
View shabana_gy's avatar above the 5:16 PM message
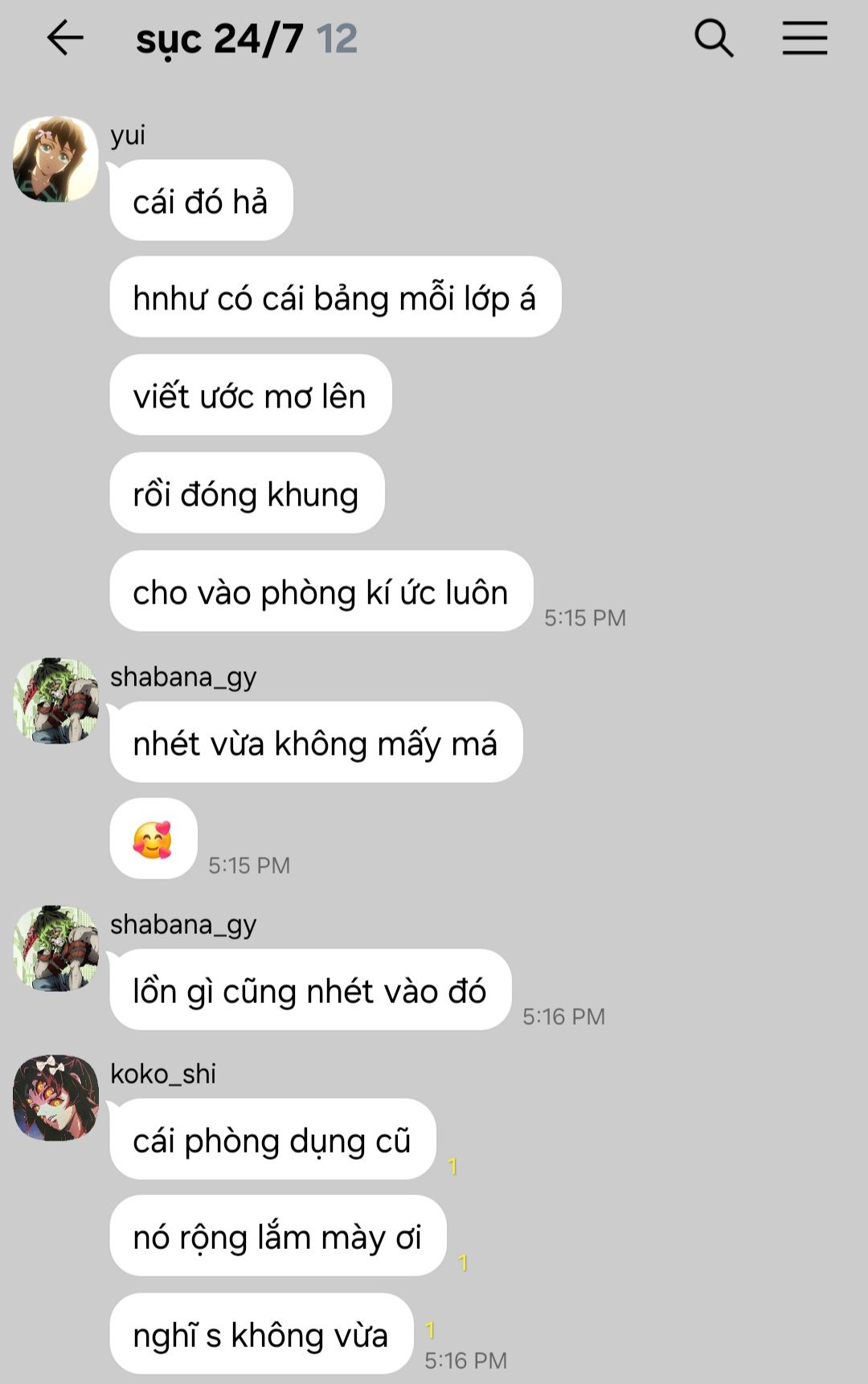coord(55,948)
